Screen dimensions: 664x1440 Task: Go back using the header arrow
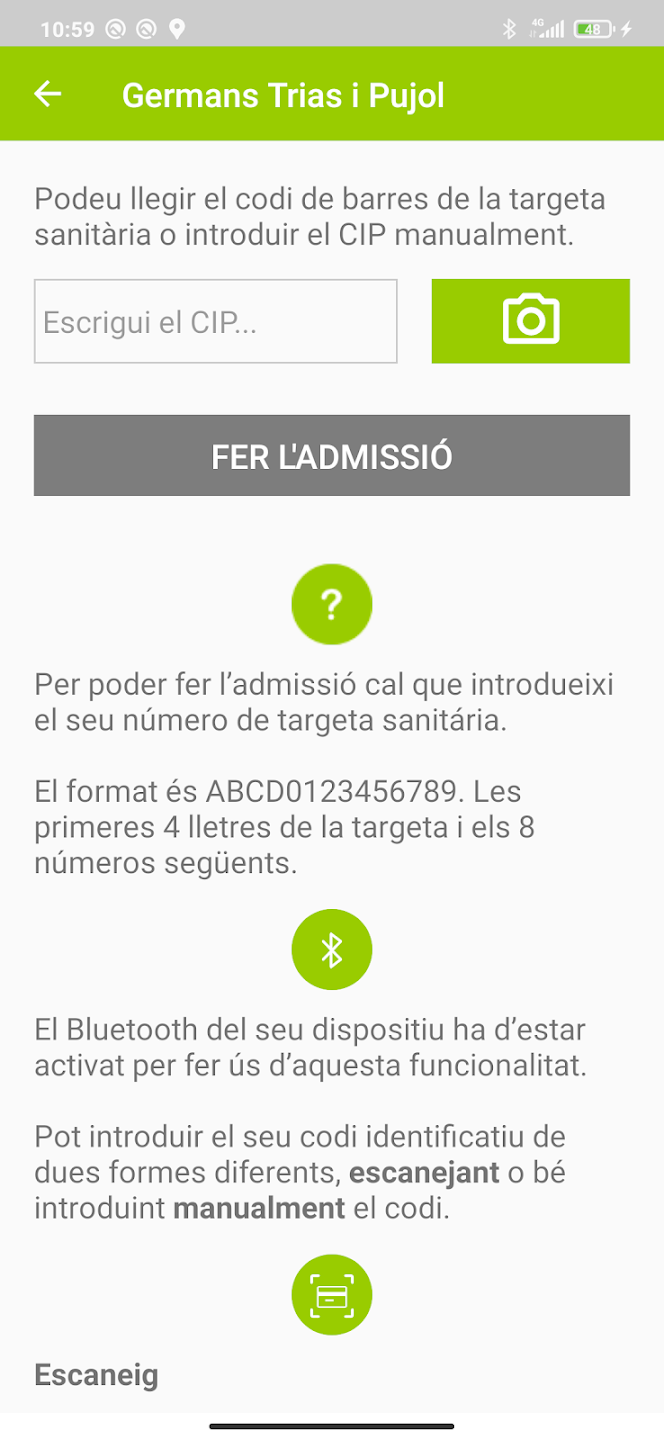pyautogui.click(x=47, y=94)
